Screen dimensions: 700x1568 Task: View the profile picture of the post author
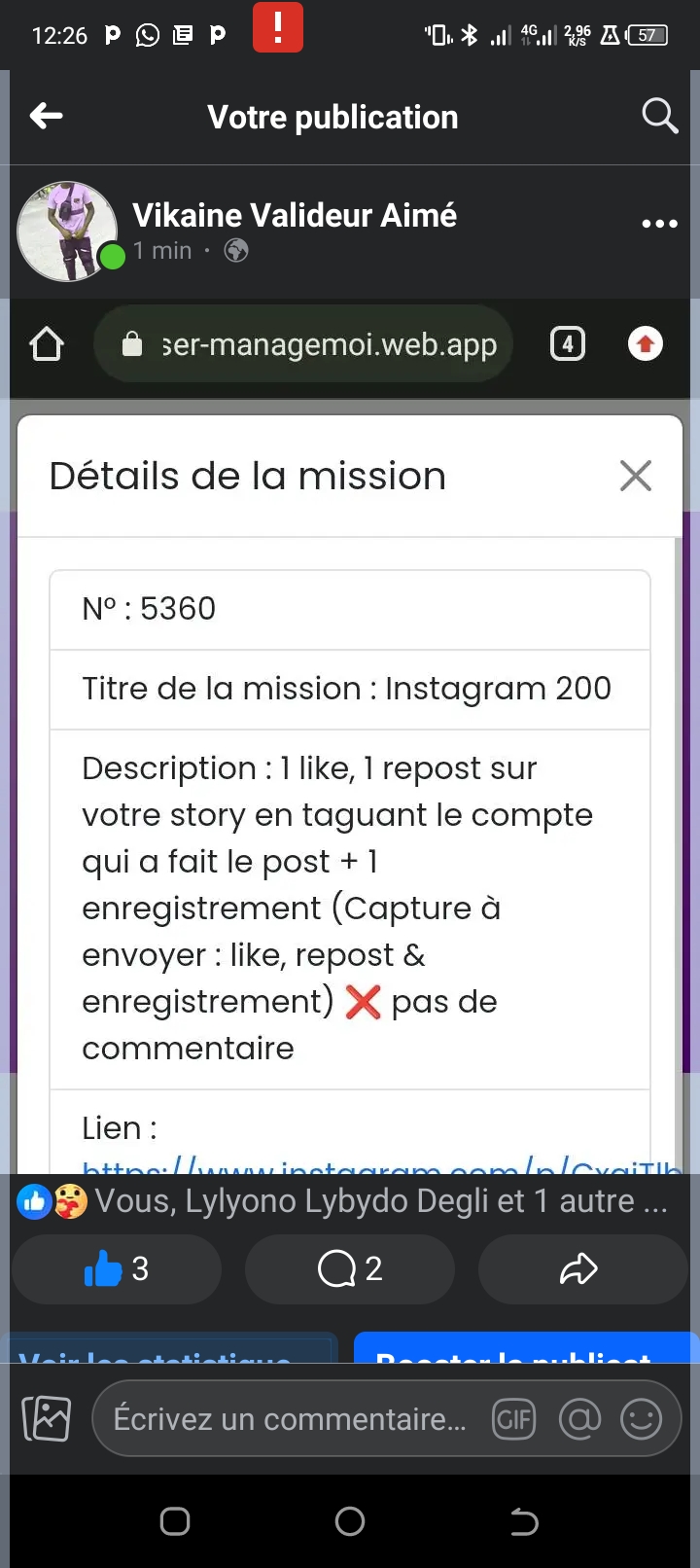[67, 232]
